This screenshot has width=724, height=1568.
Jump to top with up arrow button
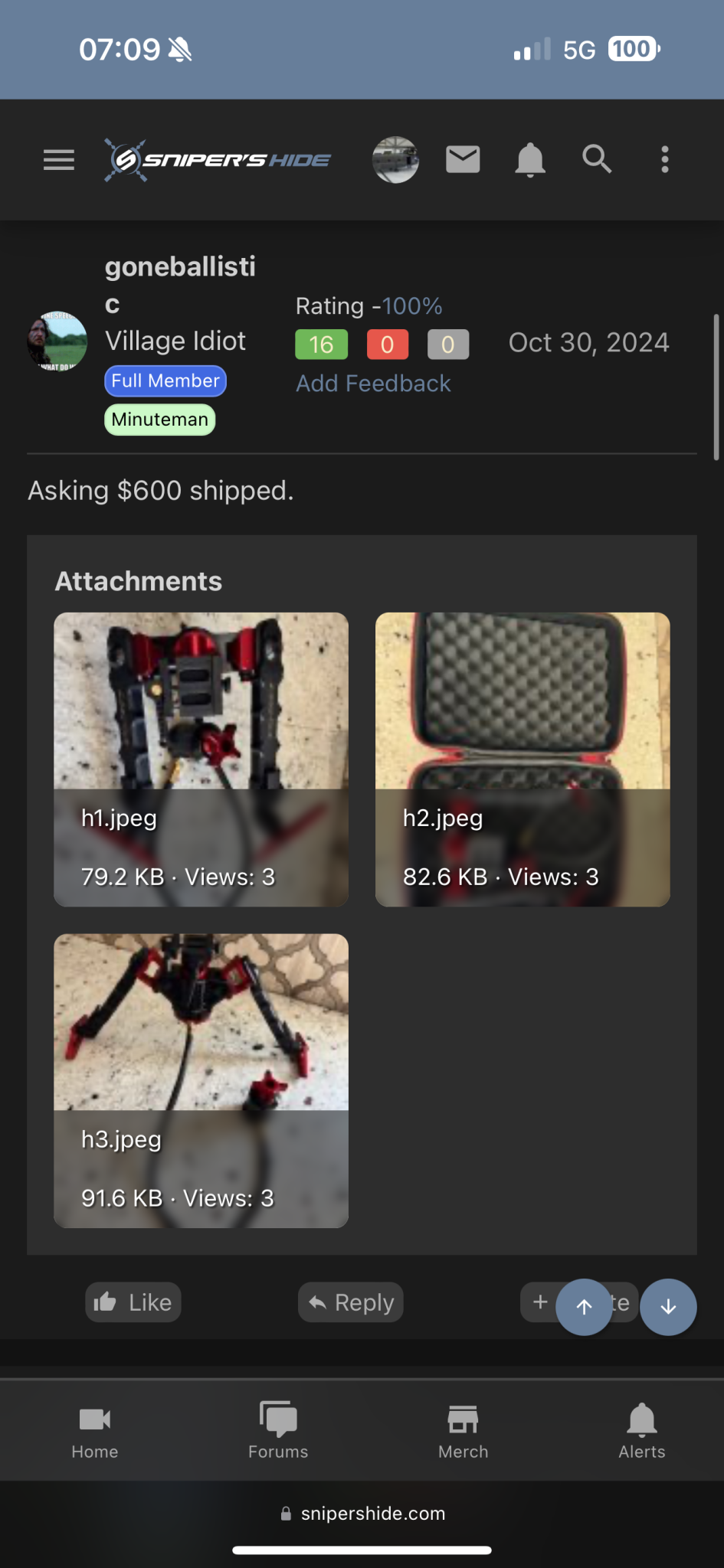tap(584, 1307)
